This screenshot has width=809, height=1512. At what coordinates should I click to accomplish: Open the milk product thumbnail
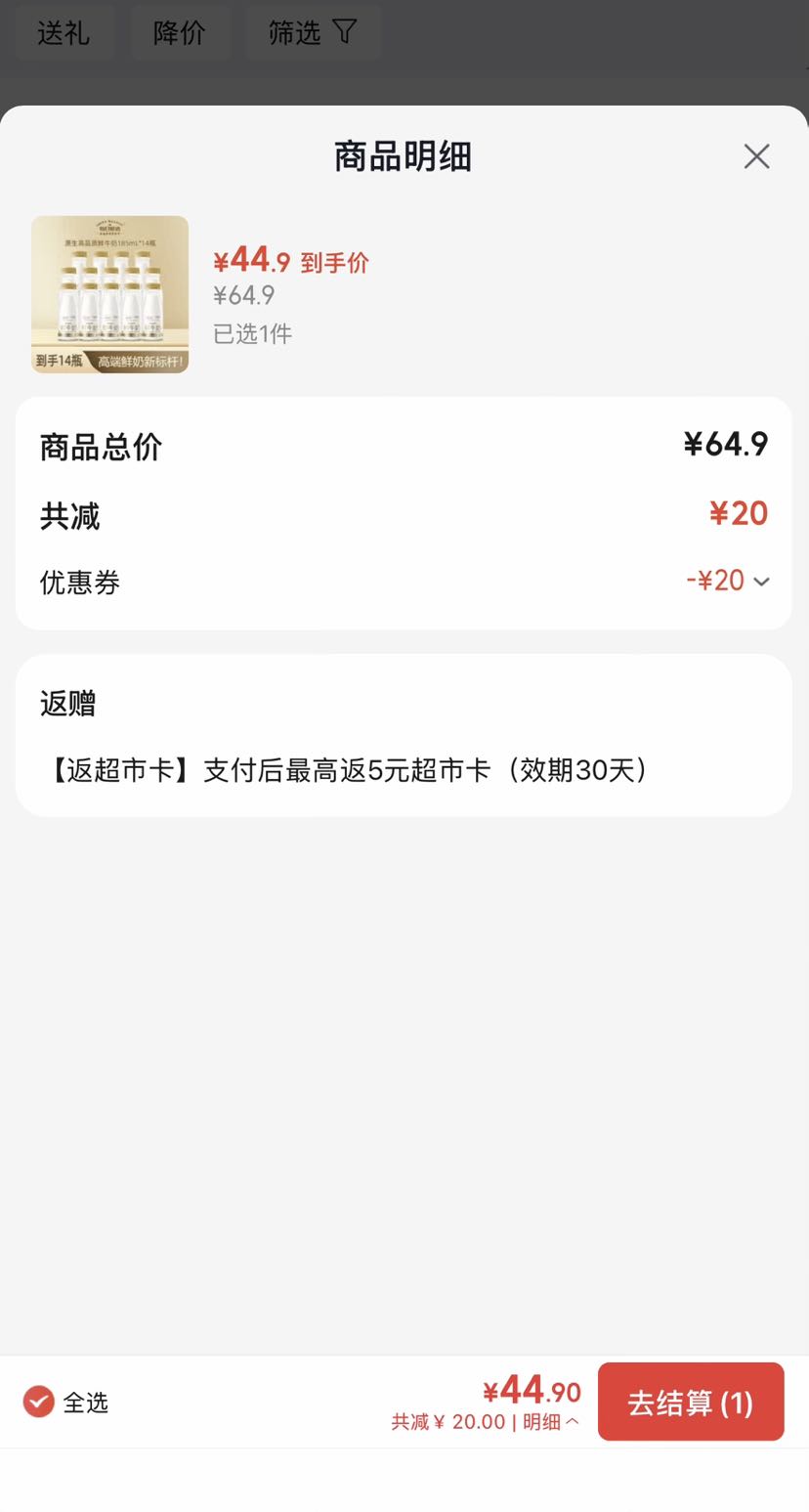click(x=109, y=294)
